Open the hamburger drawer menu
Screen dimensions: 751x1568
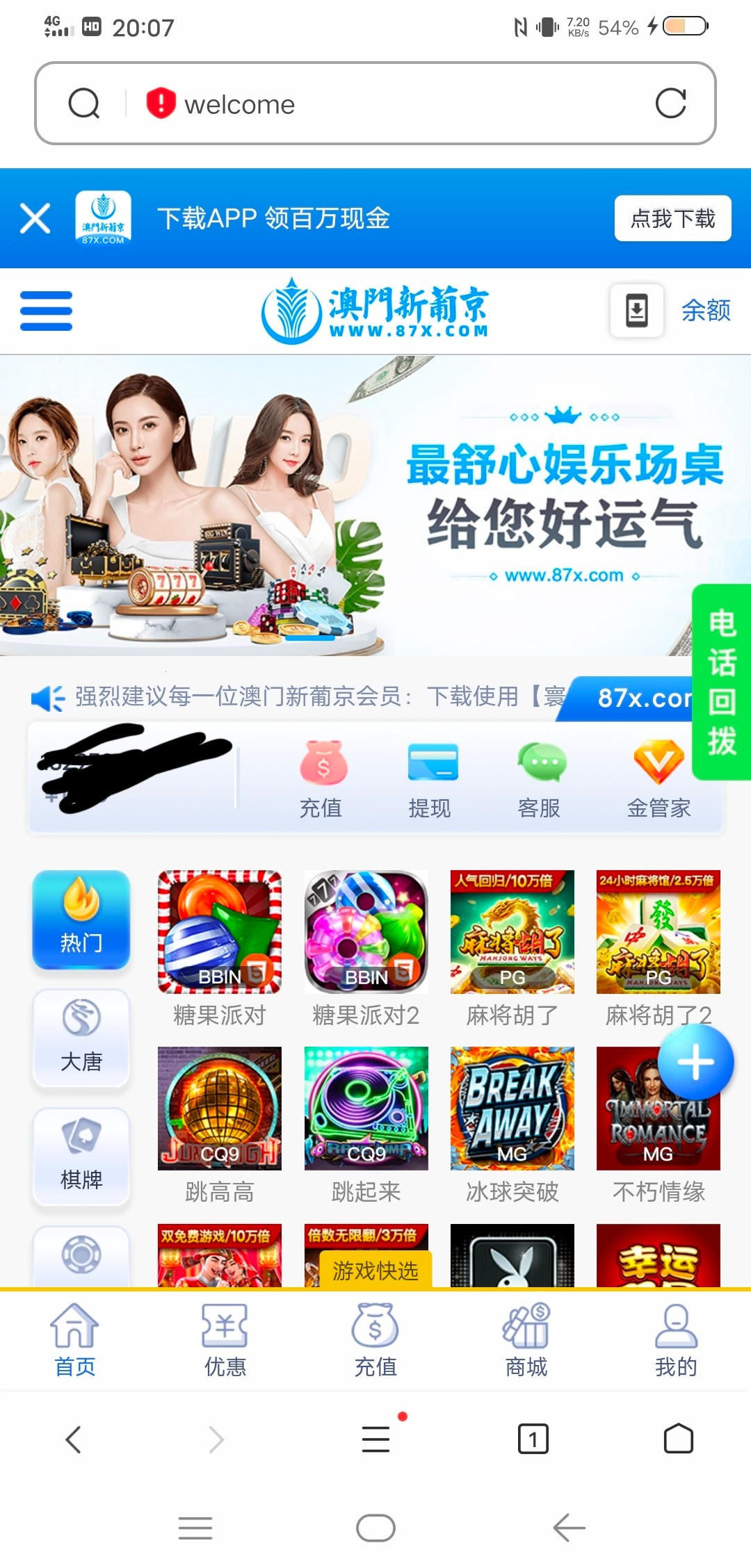click(x=46, y=311)
